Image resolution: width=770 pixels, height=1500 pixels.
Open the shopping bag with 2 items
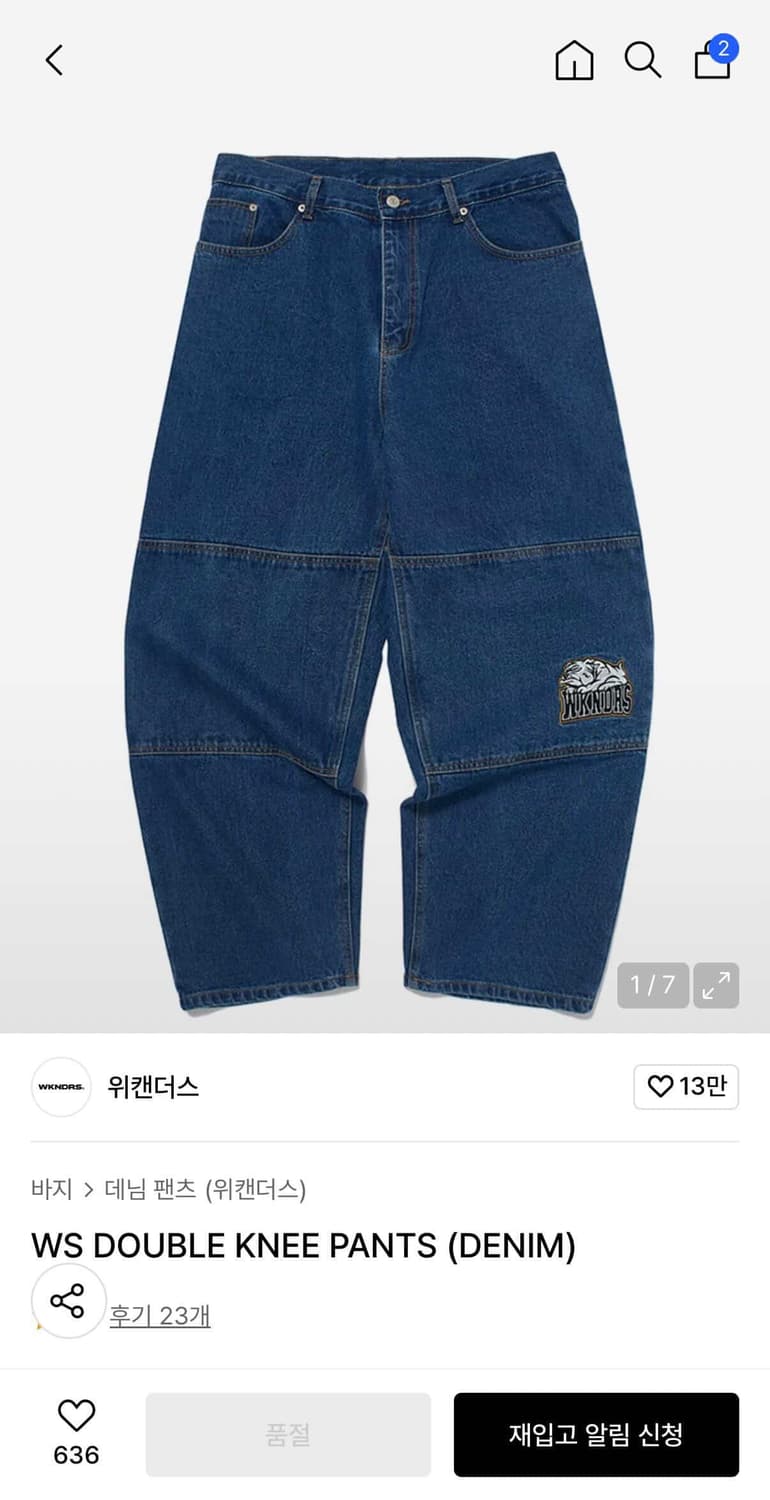click(711, 62)
